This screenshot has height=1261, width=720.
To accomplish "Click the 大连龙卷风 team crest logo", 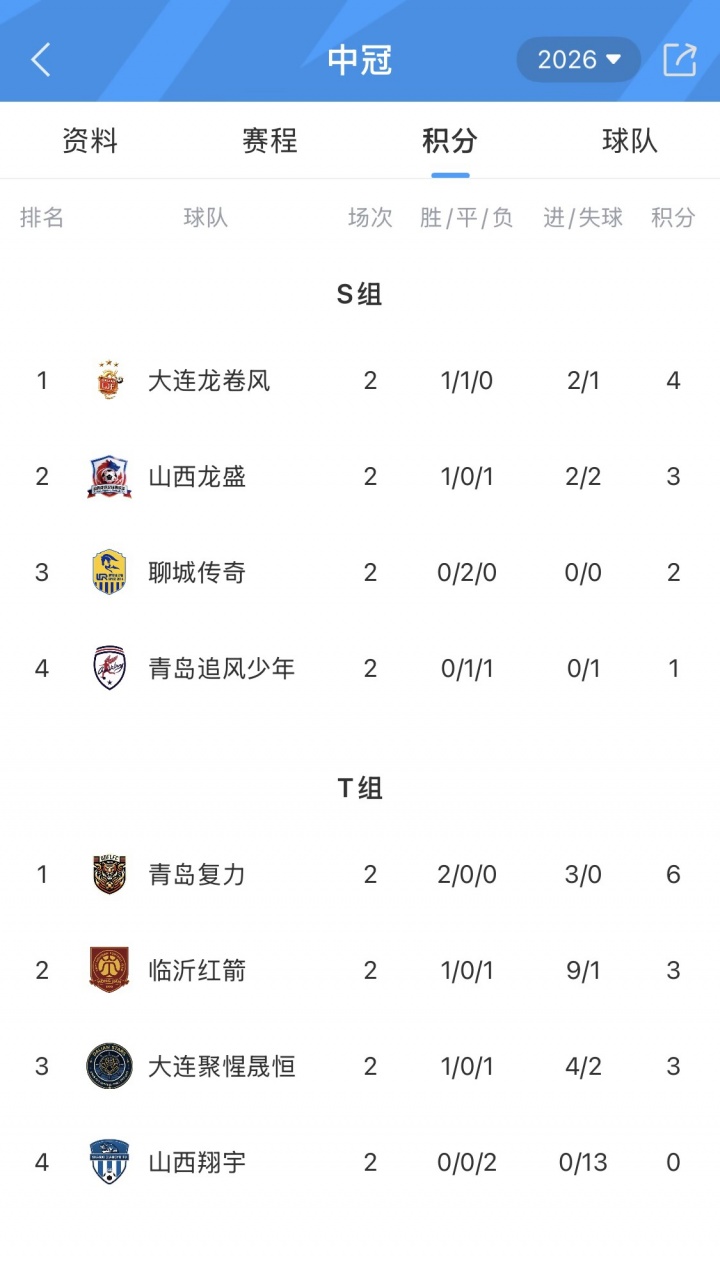I will point(106,379).
